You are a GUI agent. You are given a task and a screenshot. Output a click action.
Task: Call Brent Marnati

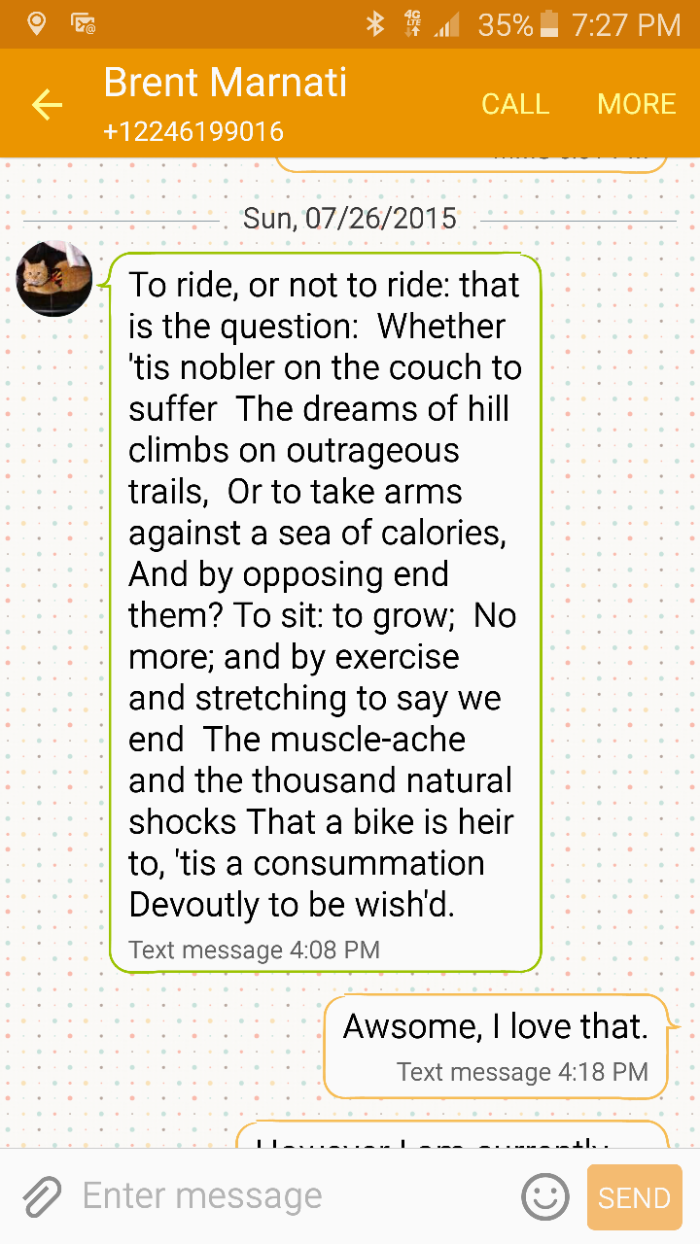point(515,104)
